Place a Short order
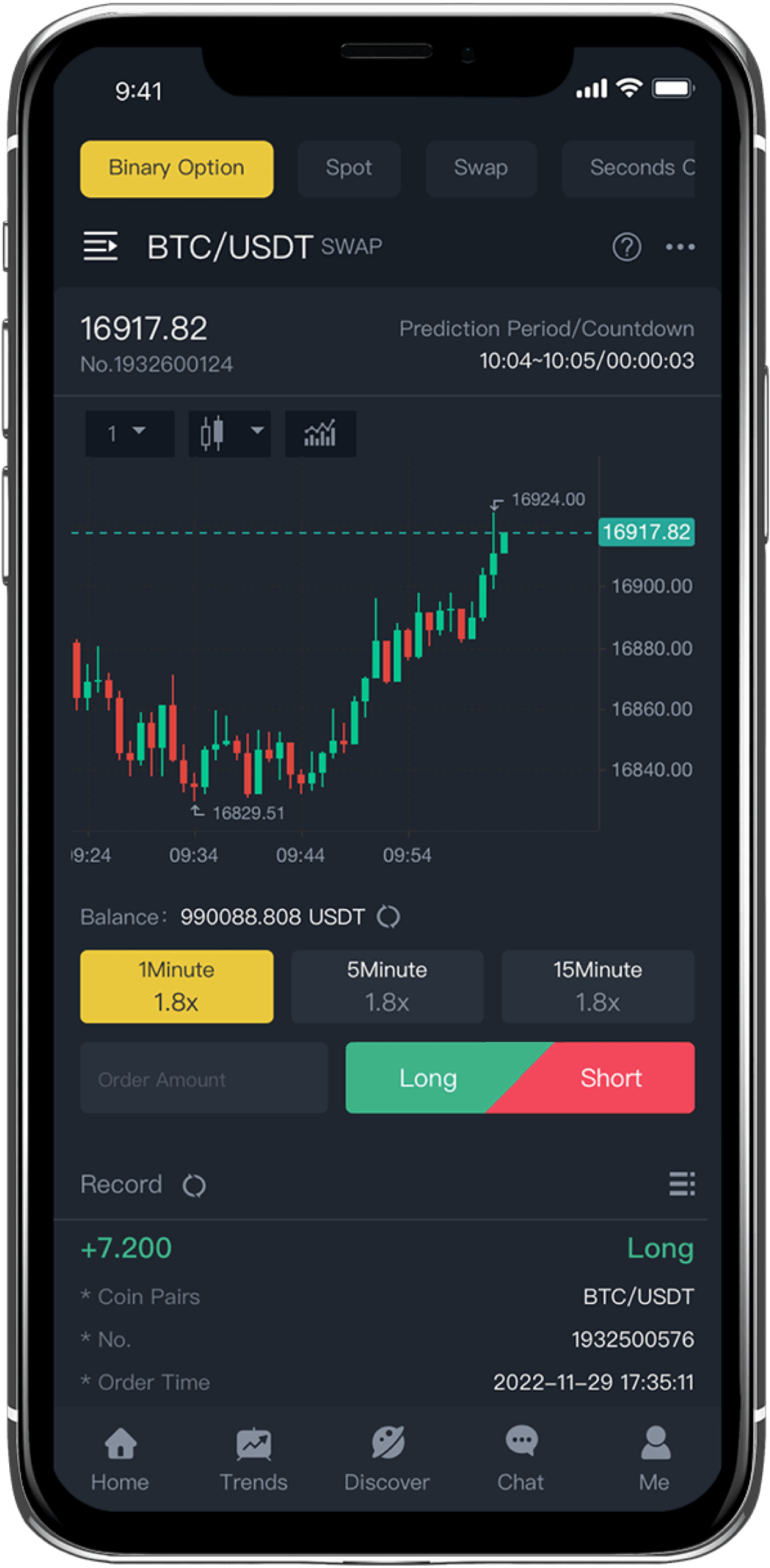This screenshot has width=770, height=1568. (611, 1078)
